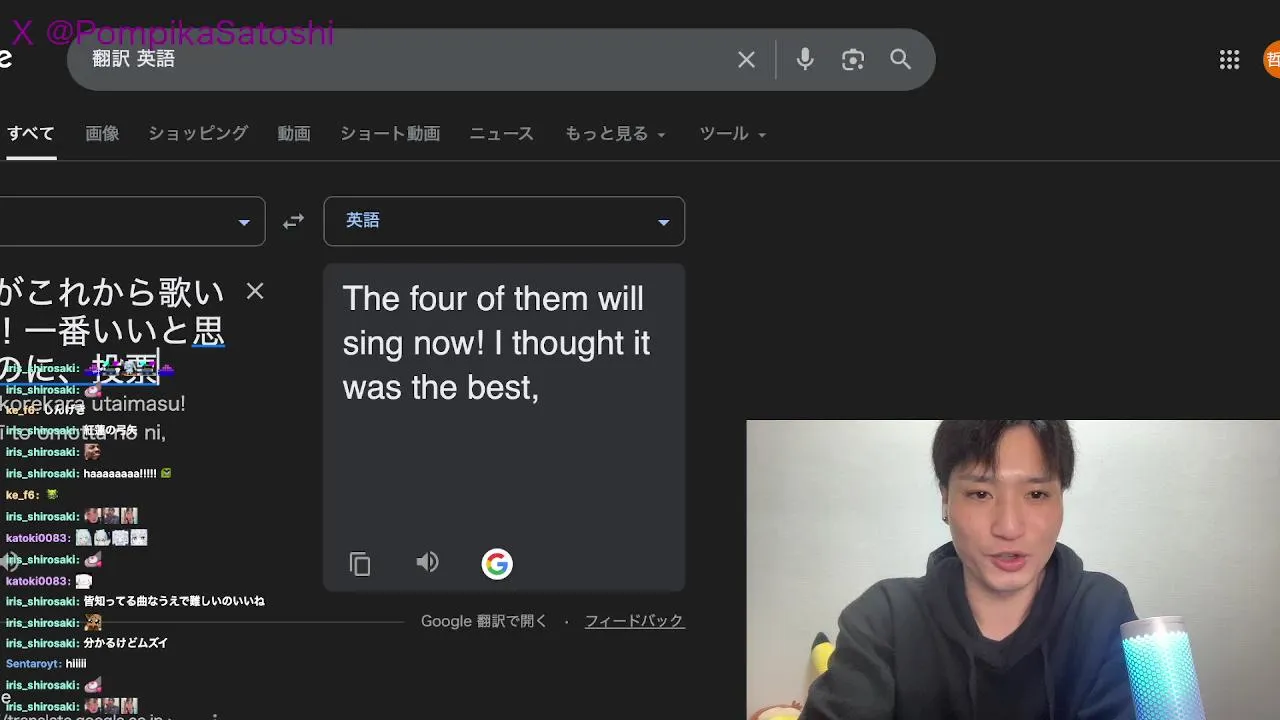The height and width of the screenshot is (720, 1280).
Task: Open Google 翻訳で開く link
Action: pyautogui.click(x=484, y=621)
